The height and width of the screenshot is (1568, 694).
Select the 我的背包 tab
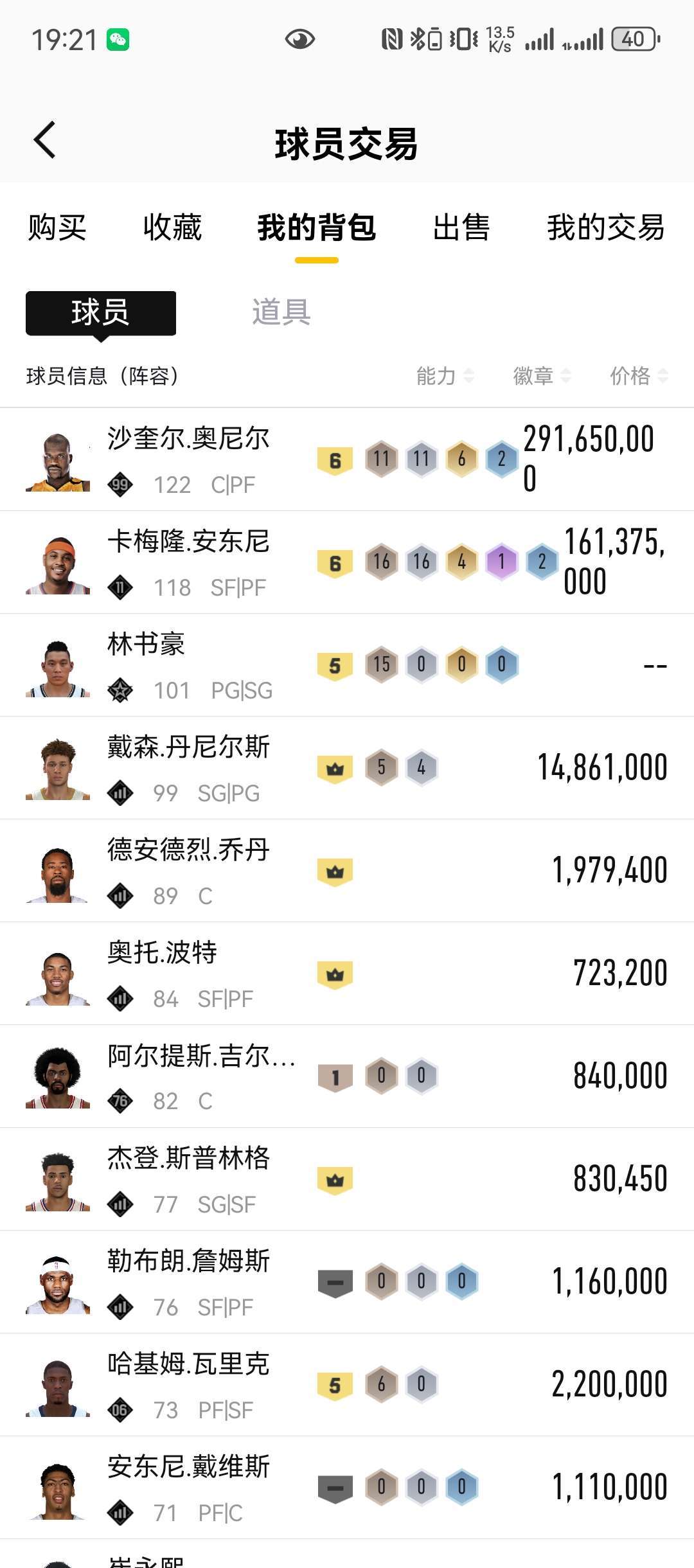pos(317,227)
